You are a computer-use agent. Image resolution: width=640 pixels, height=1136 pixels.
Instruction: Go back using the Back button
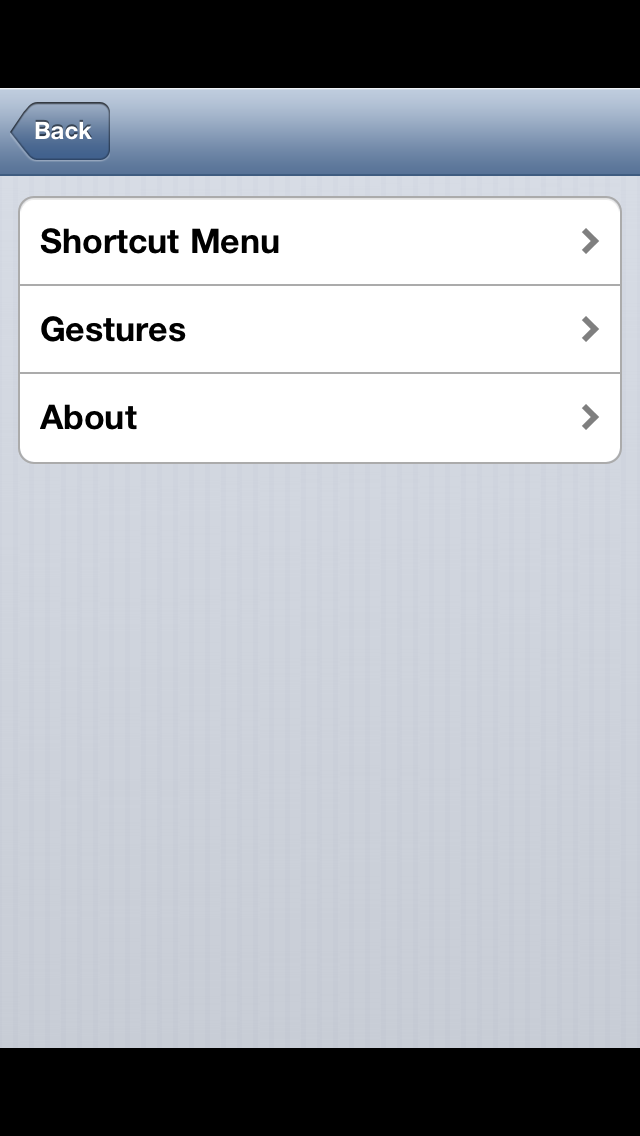point(61,131)
